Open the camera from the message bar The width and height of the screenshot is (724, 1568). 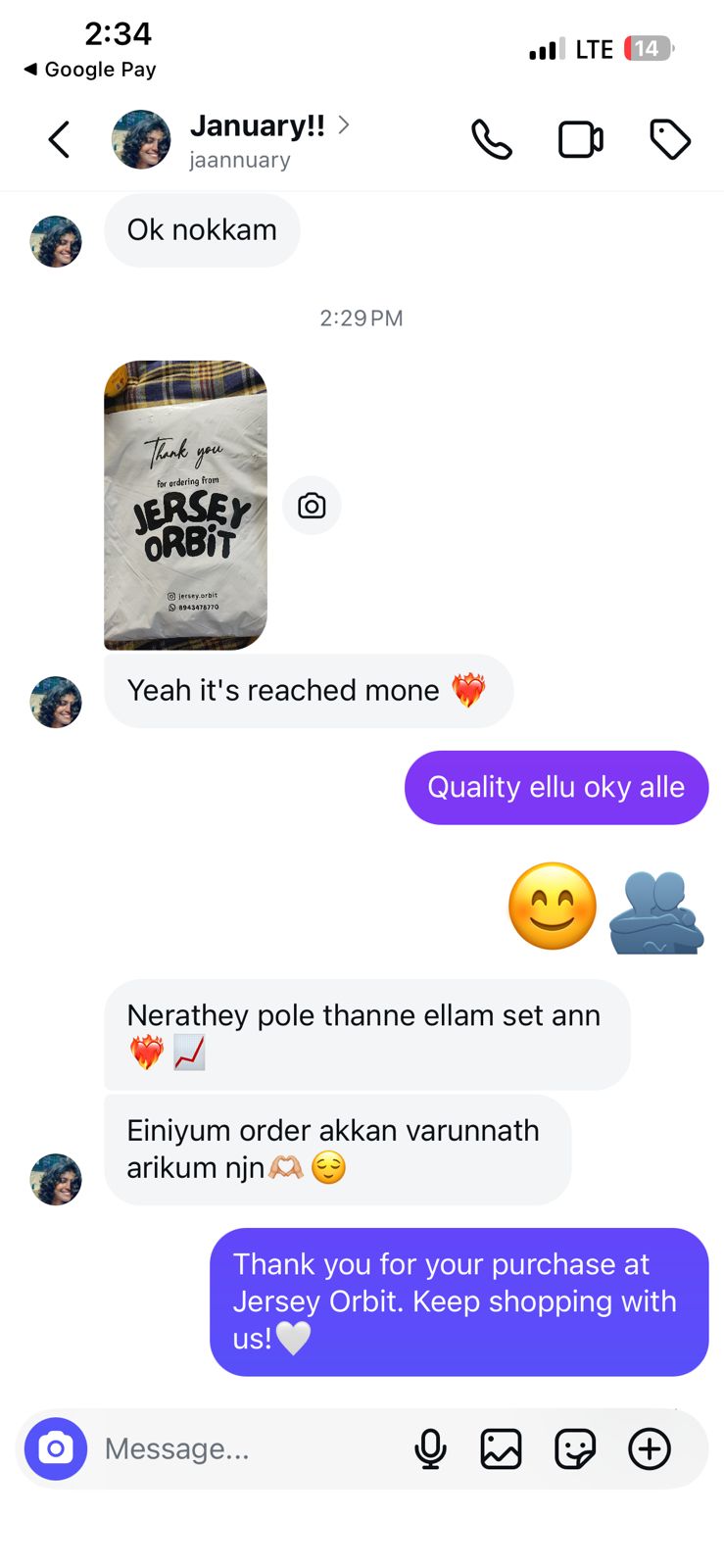[56, 1448]
